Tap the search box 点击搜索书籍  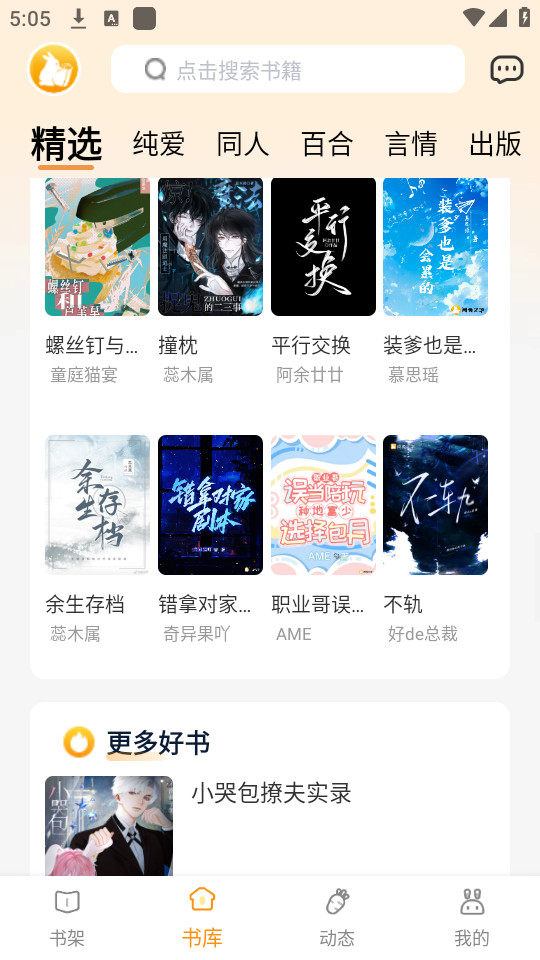(x=287, y=69)
